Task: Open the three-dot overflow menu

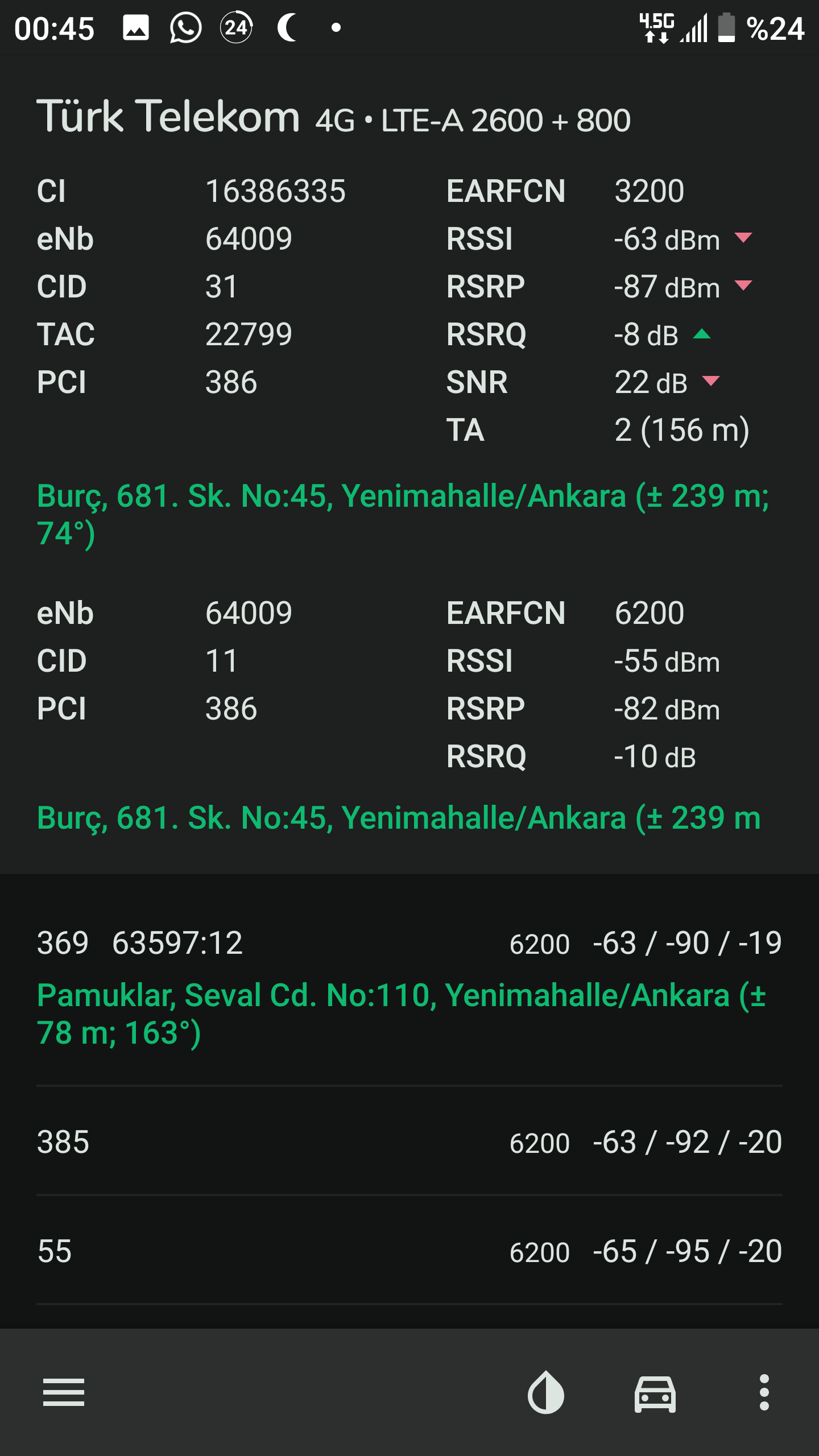Action: coord(764,1392)
